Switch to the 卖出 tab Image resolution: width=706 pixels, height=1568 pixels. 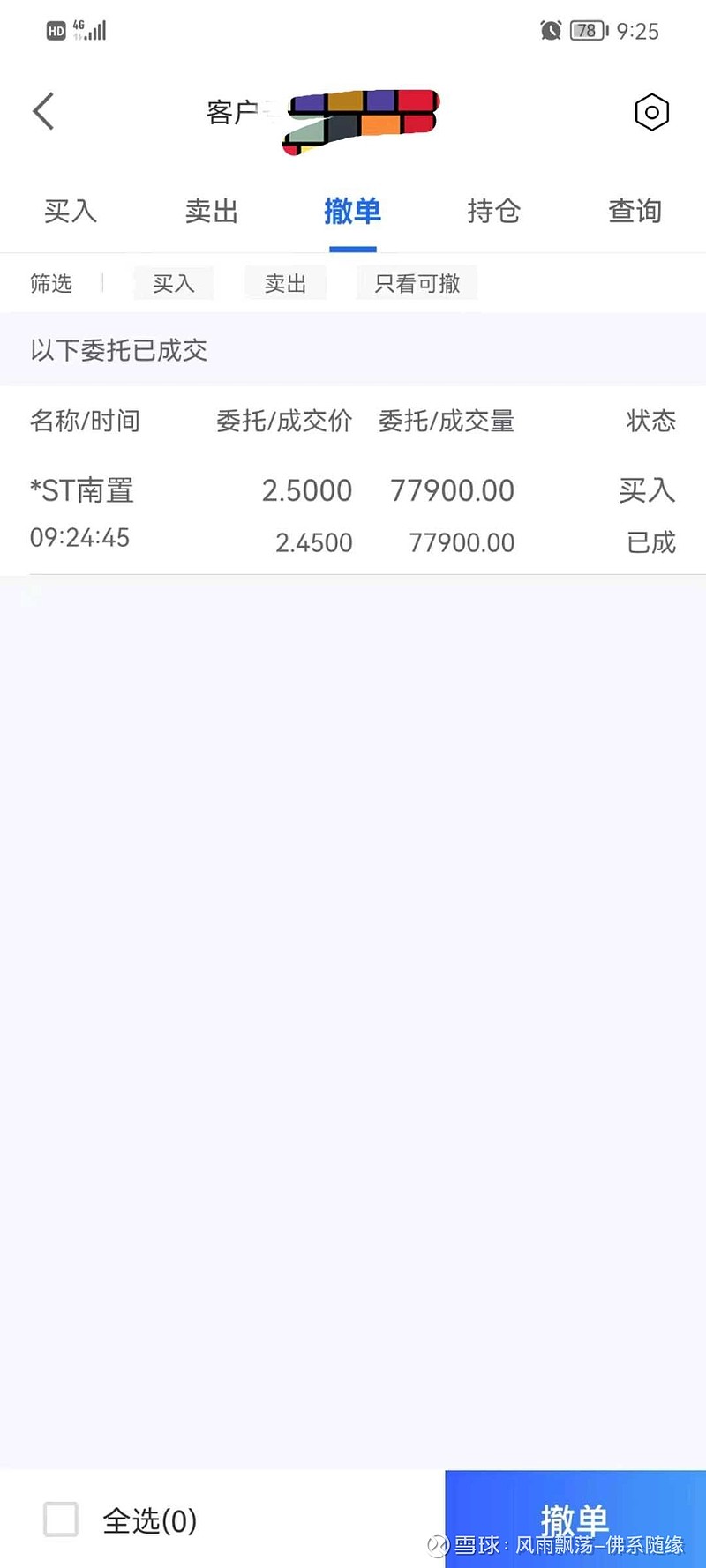[212, 212]
